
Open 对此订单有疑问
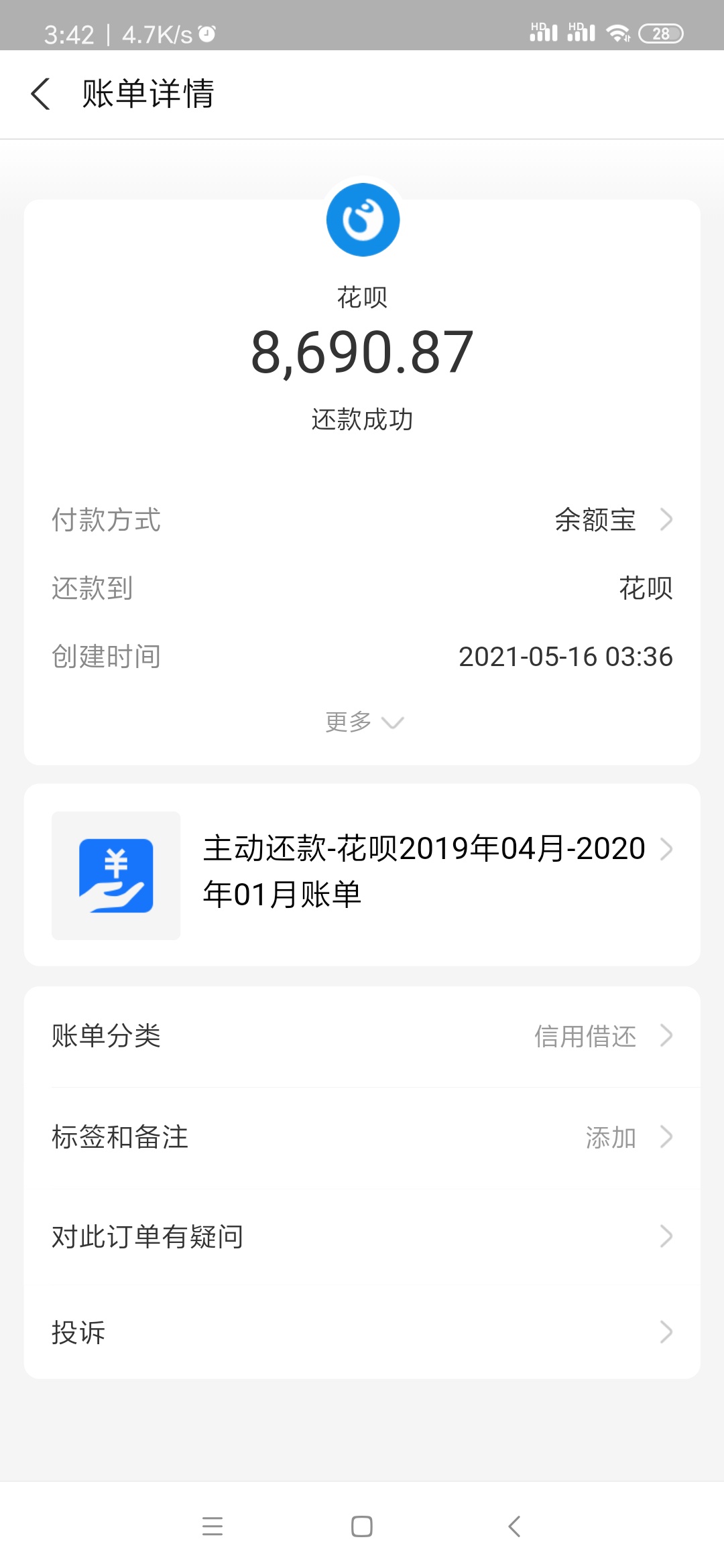click(362, 1236)
